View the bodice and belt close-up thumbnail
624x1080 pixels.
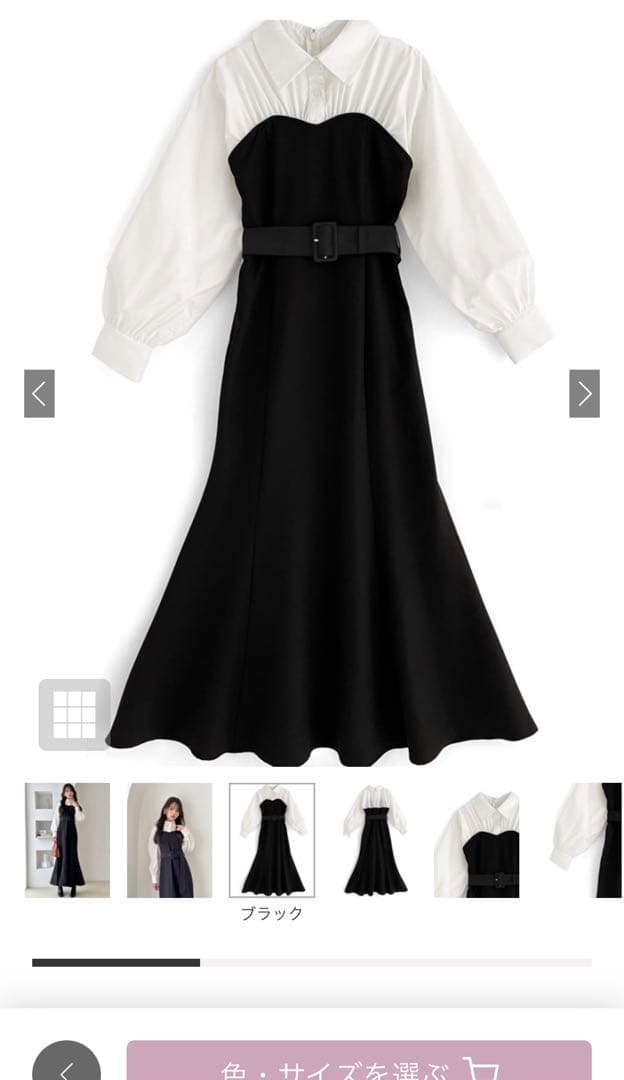[x=476, y=840]
